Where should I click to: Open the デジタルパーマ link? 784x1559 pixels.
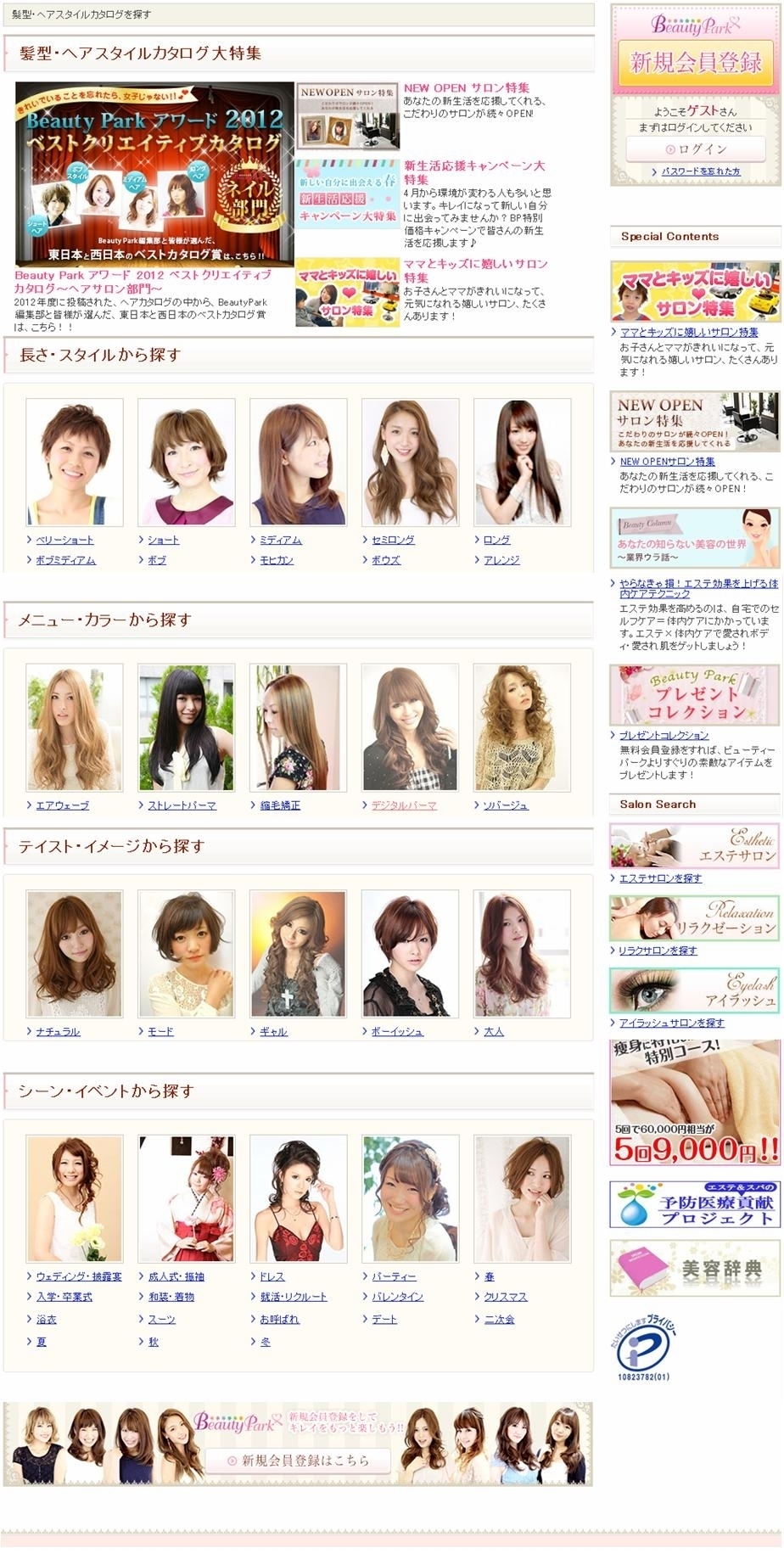click(x=403, y=805)
